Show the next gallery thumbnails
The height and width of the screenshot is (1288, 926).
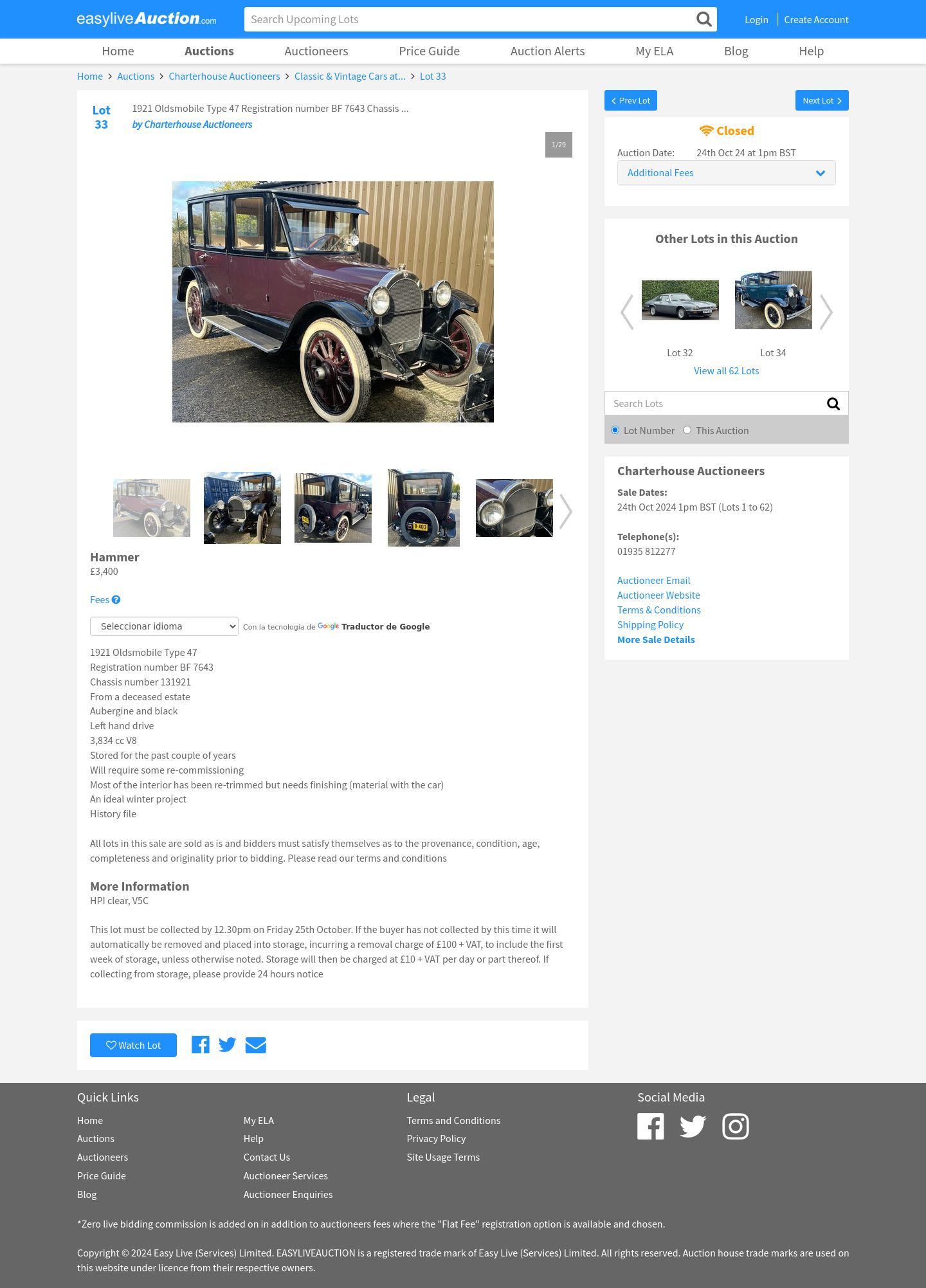coord(565,511)
